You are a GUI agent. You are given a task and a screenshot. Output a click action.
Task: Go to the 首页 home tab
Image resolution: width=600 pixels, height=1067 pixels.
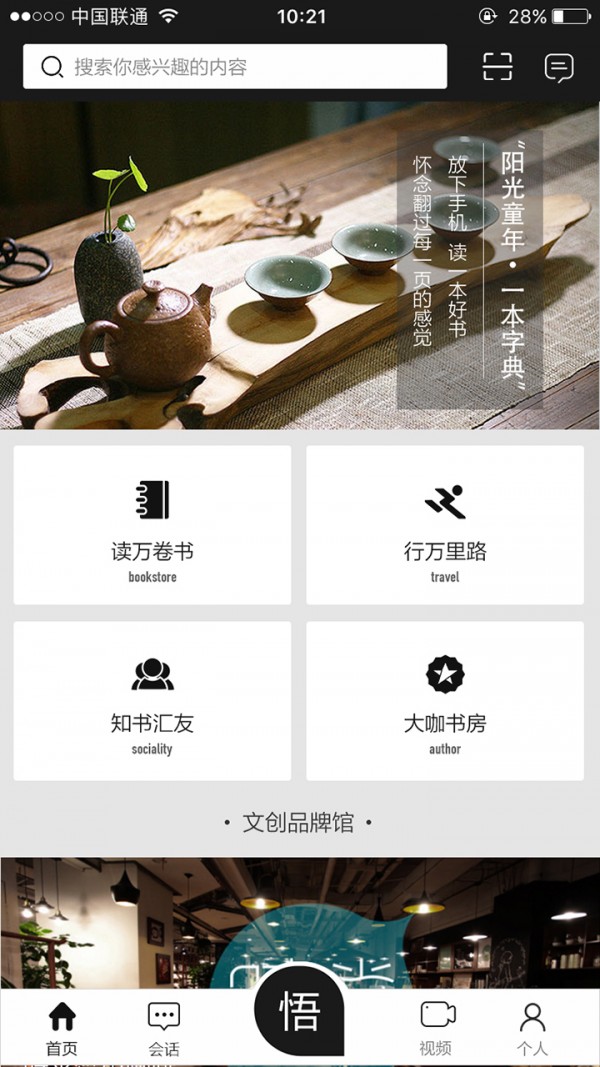62,1028
